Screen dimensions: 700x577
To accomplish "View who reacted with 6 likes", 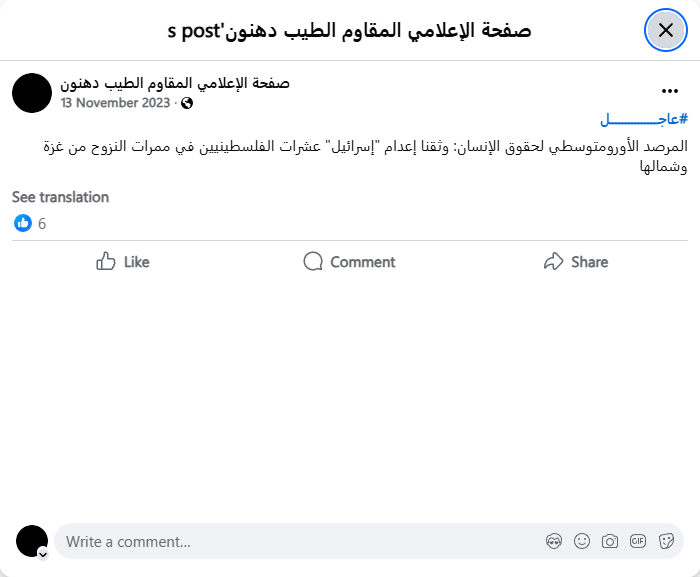I will coord(31,223).
